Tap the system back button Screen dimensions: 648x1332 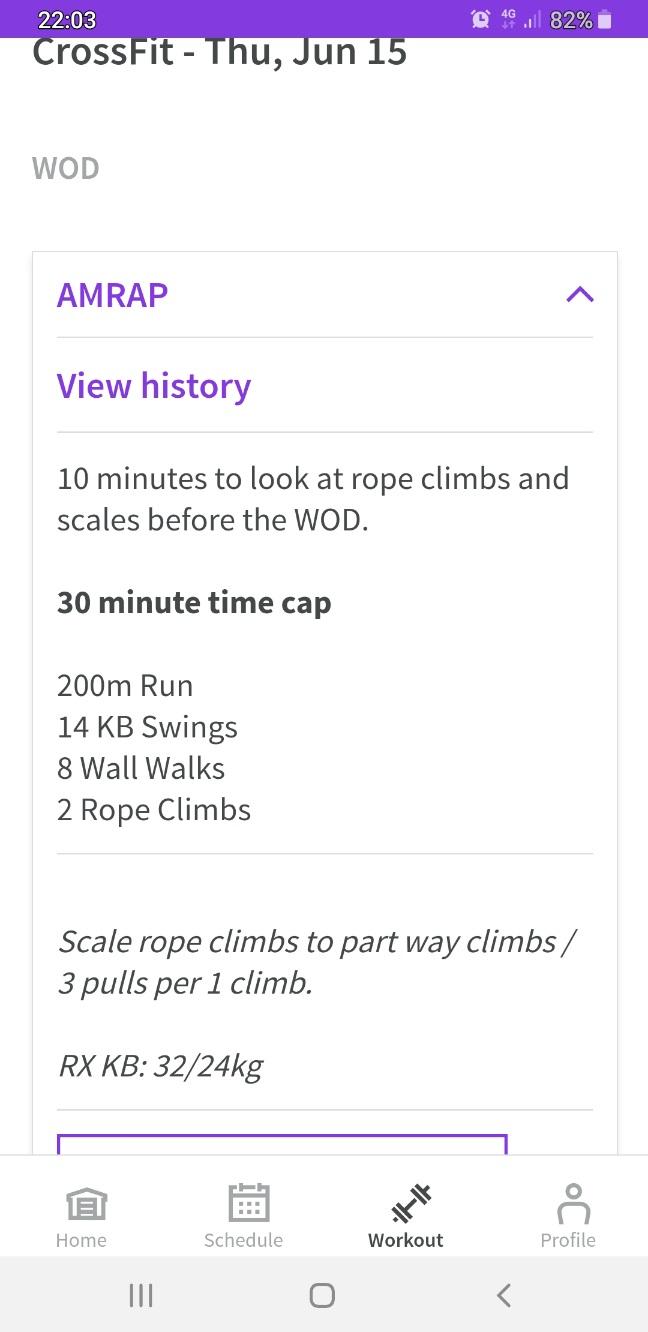(x=504, y=1296)
